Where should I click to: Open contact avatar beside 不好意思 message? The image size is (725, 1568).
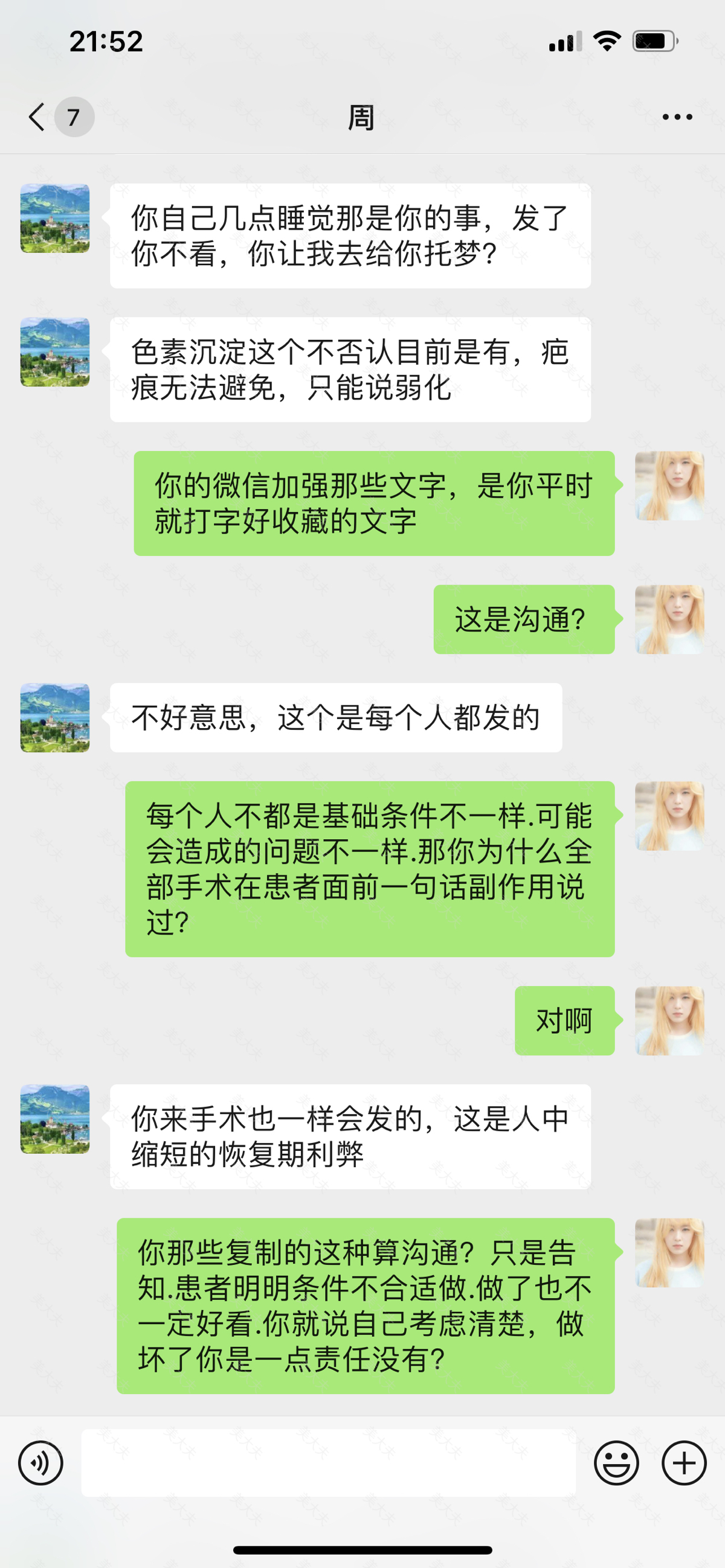(x=55, y=718)
